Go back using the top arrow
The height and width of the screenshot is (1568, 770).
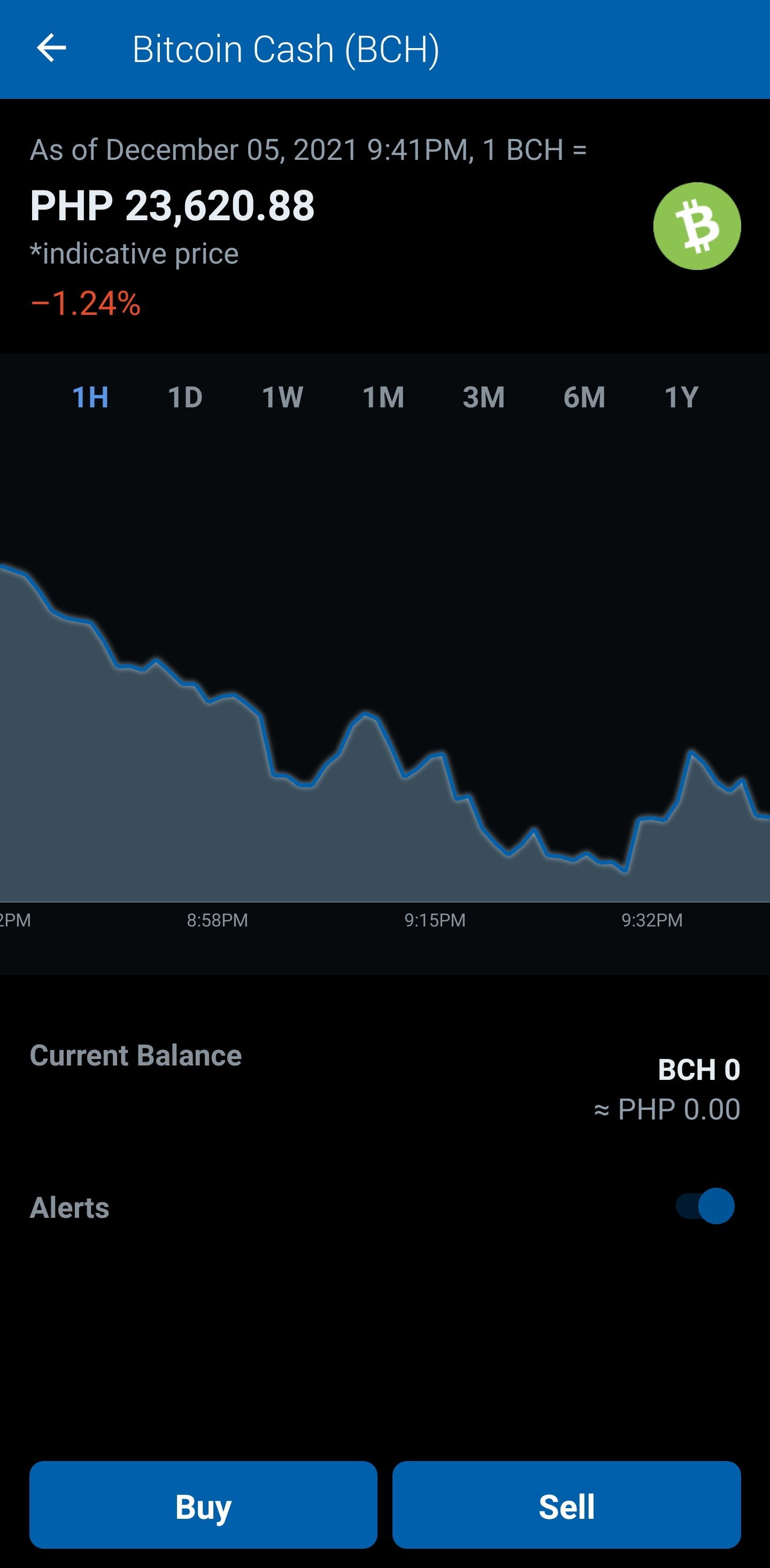pos(51,48)
